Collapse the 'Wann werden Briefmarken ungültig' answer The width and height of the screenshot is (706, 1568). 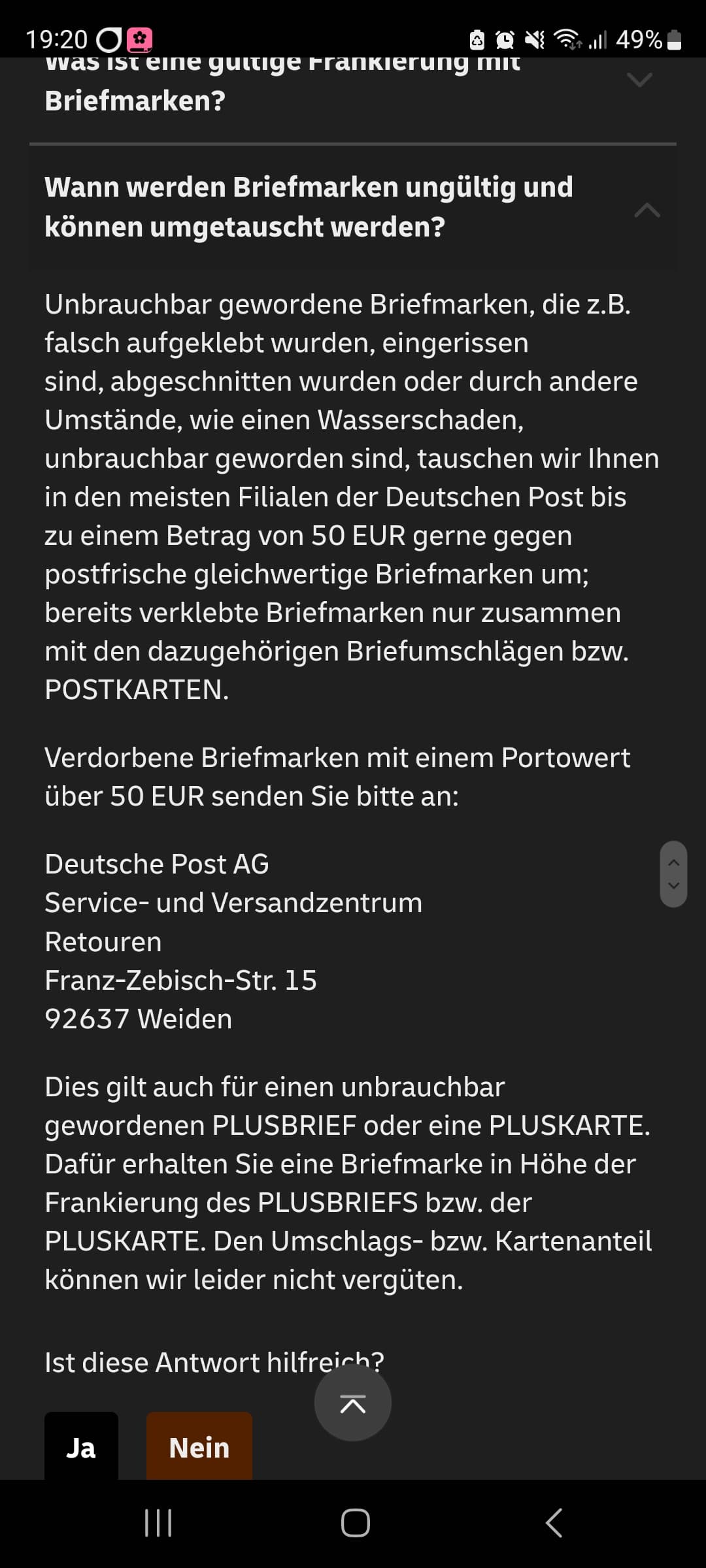point(353,207)
